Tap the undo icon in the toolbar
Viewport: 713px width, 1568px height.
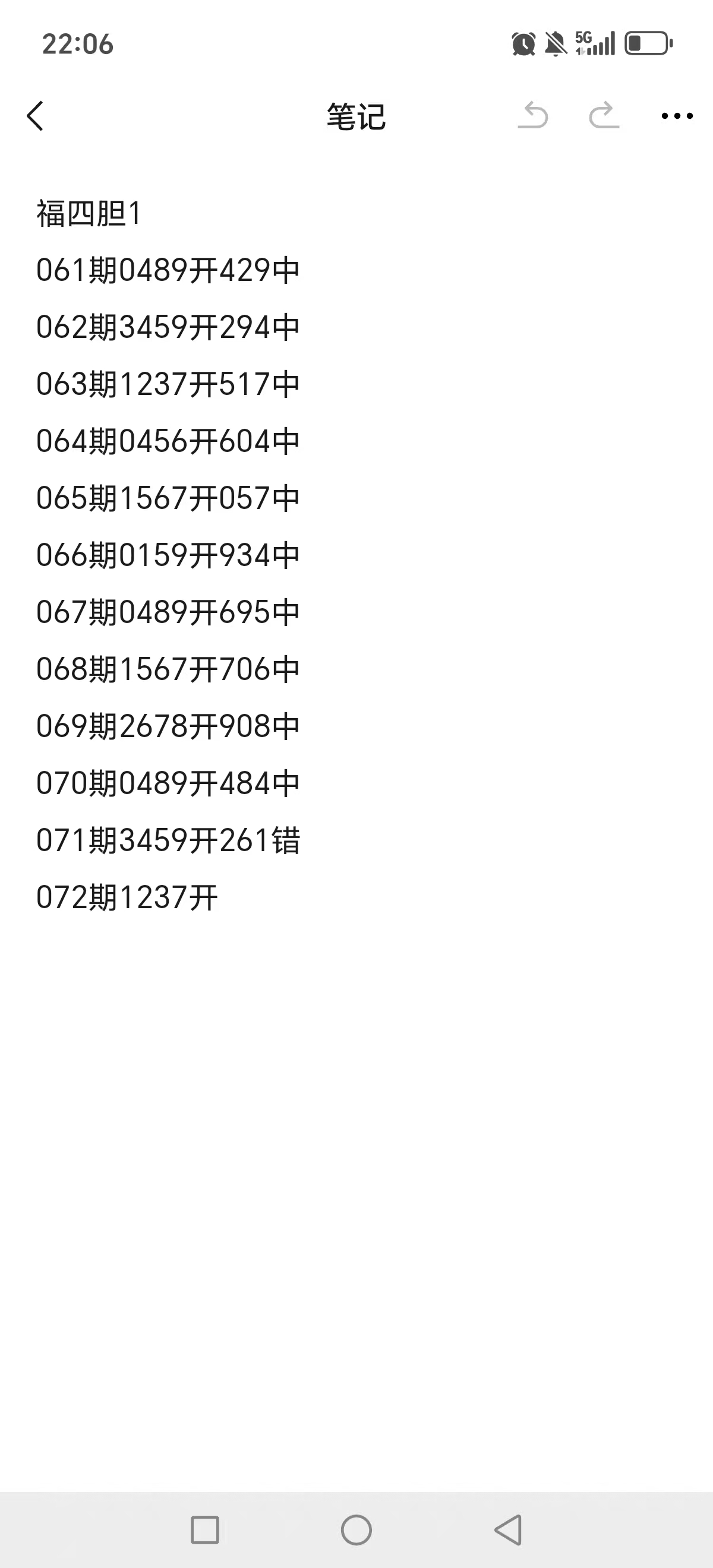tap(534, 116)
